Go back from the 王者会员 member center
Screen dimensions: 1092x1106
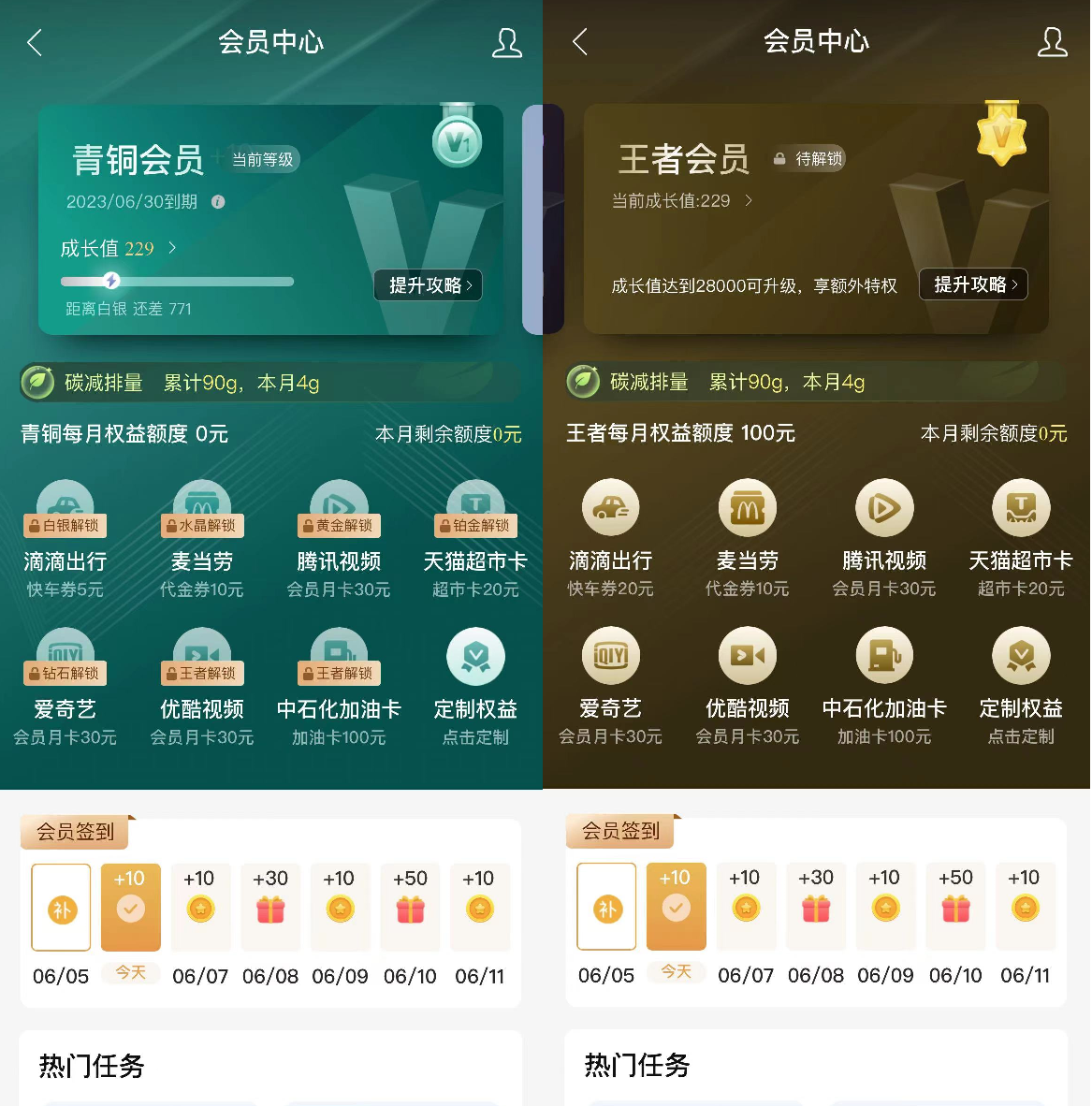coord(580,42)
